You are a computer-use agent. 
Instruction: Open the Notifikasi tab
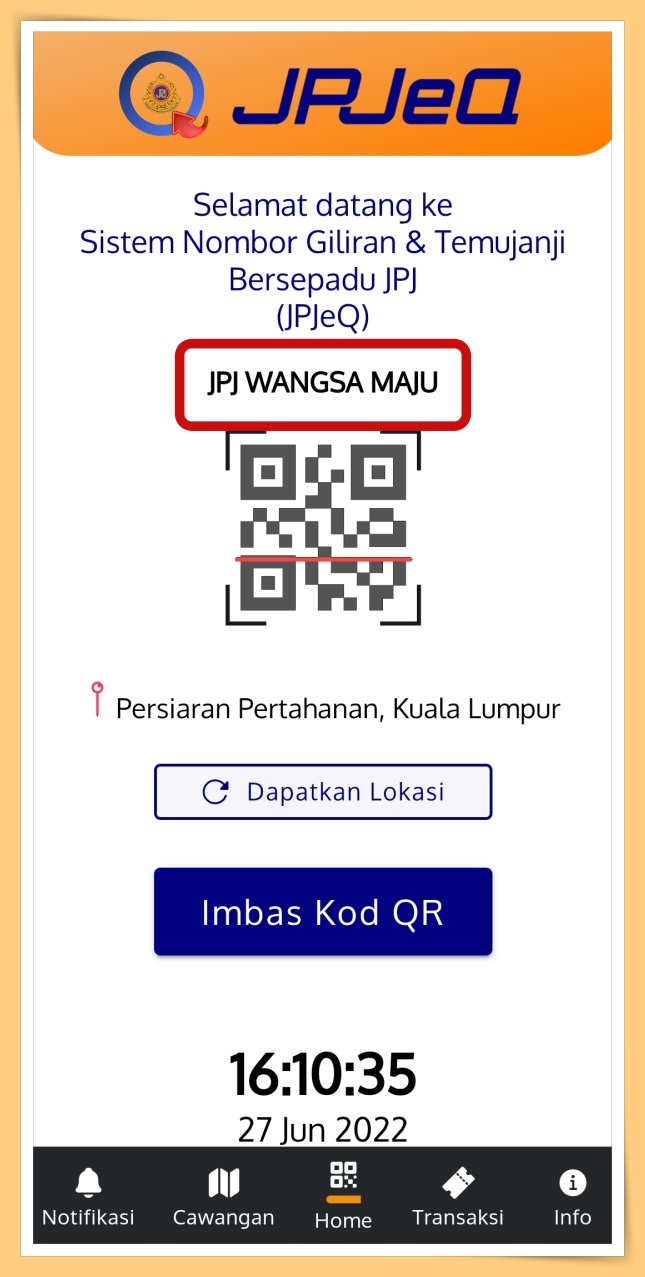pos(88,1197)
